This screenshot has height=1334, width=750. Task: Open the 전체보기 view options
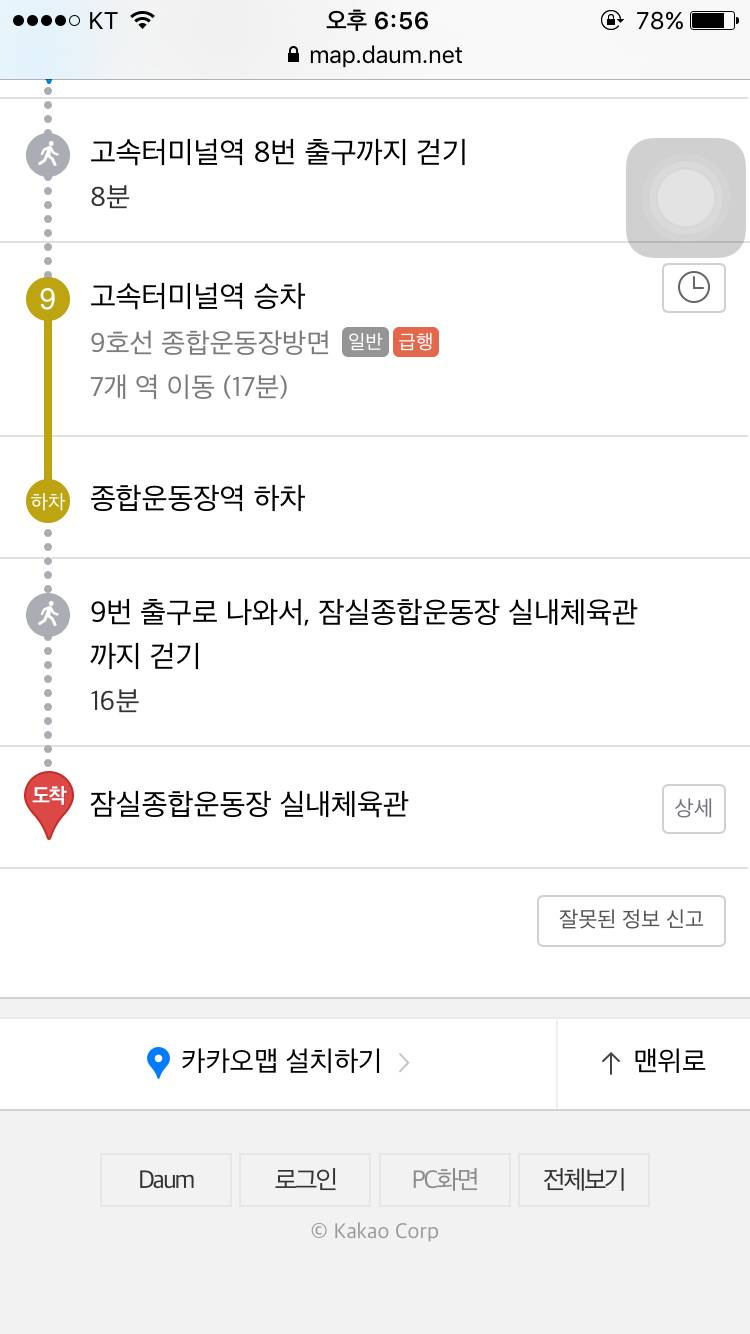pos(583,1180)
